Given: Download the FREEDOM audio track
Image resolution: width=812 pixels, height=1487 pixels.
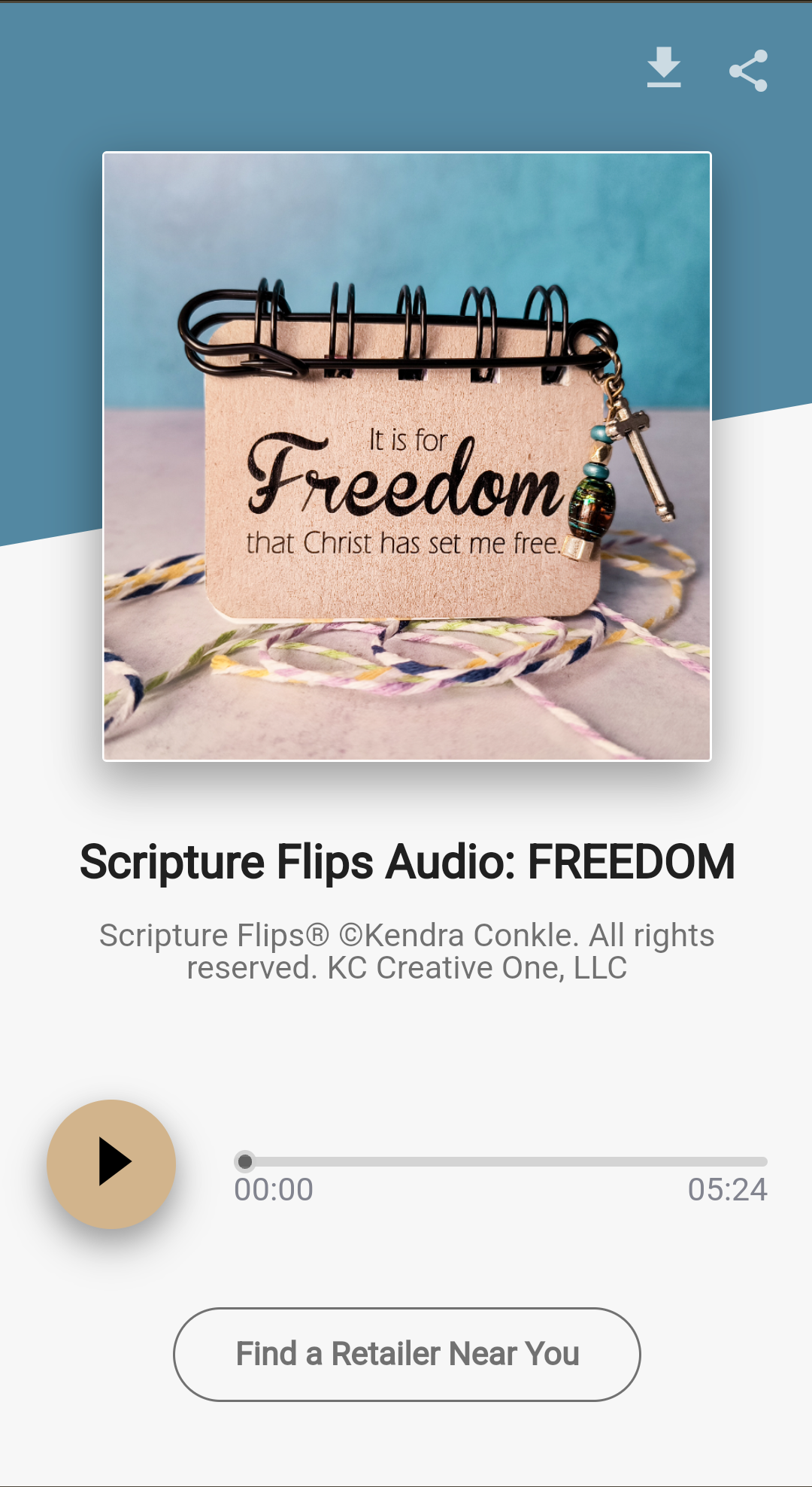Looking at the screenshot, I should pyautogui.click(x=663, y=68).
